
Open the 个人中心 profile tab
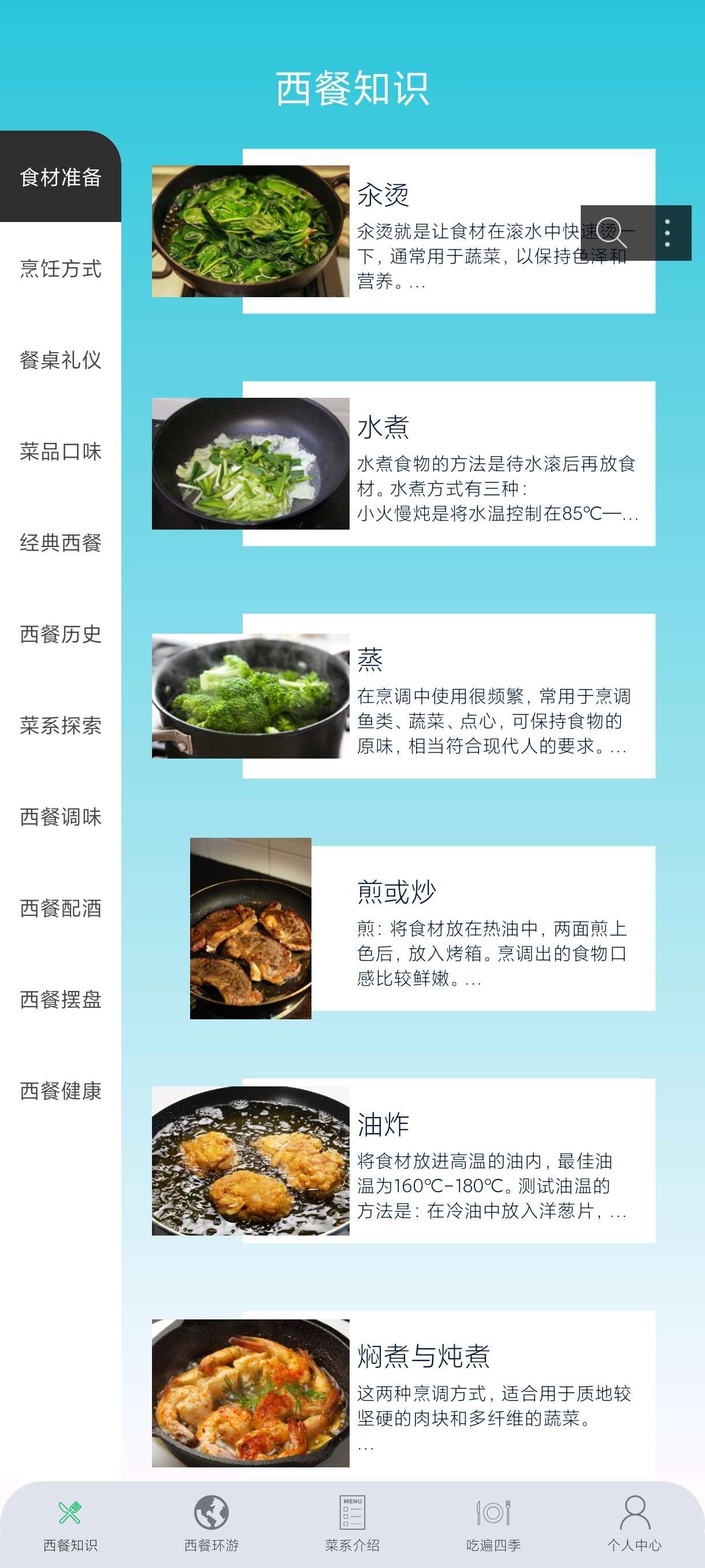(634, 1523)
